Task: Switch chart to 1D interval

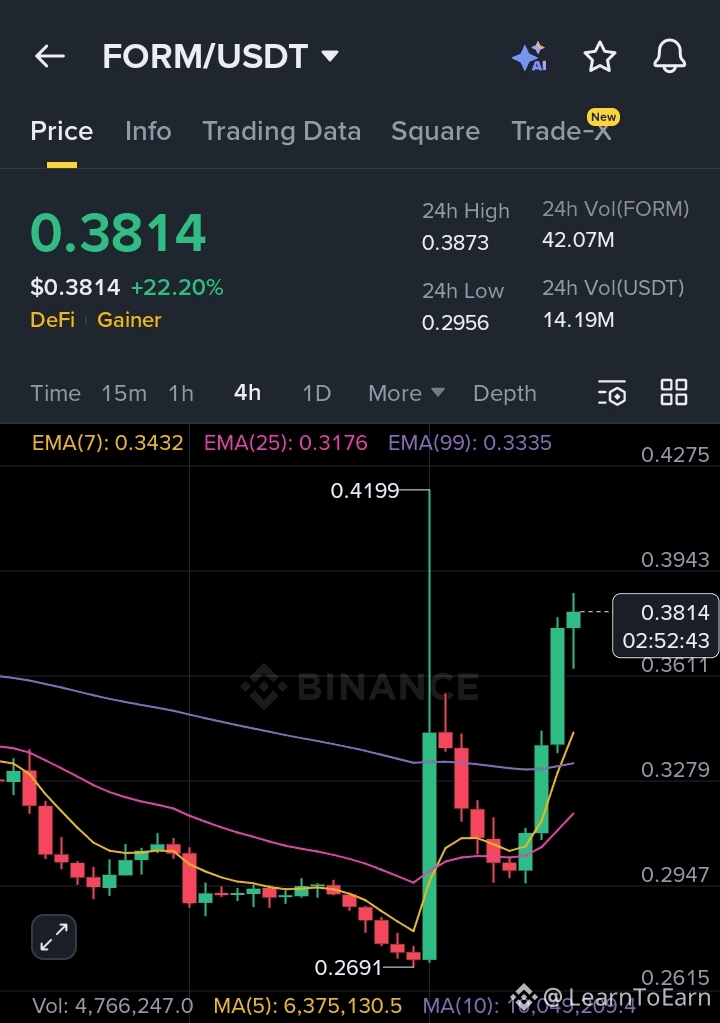Action: coord(316,393)
